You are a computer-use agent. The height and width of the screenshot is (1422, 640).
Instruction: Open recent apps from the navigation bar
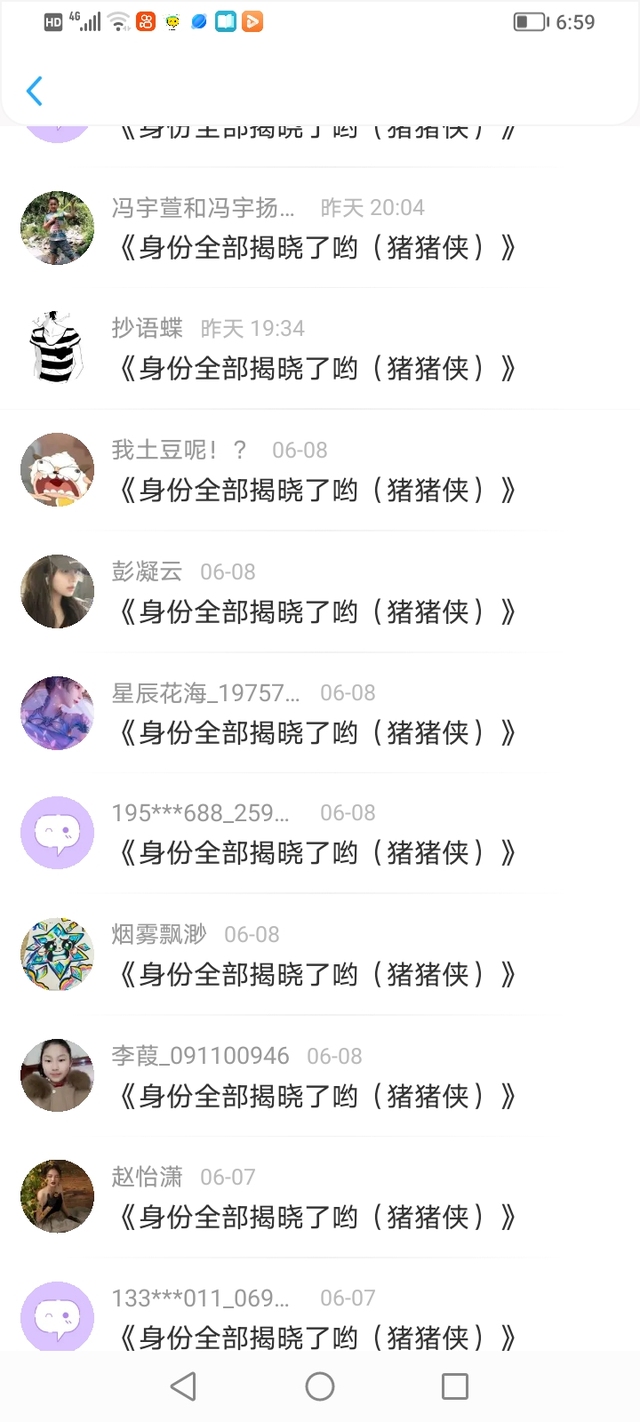tap(455, 1386)
